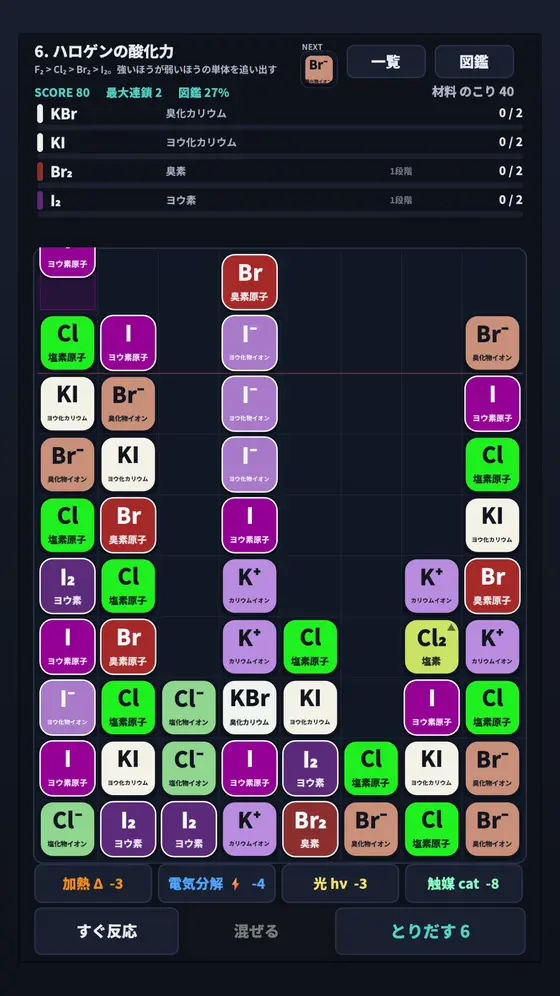Open the 図鑑 encyclopedia button

pyautogui.click(x=474, y=62)
